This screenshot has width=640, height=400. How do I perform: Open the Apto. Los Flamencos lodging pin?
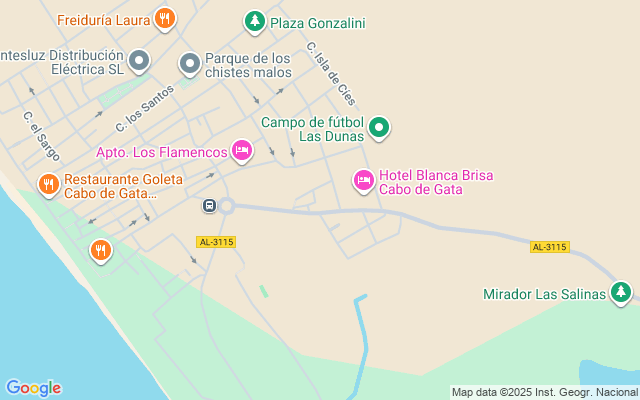tap(241, 151)
